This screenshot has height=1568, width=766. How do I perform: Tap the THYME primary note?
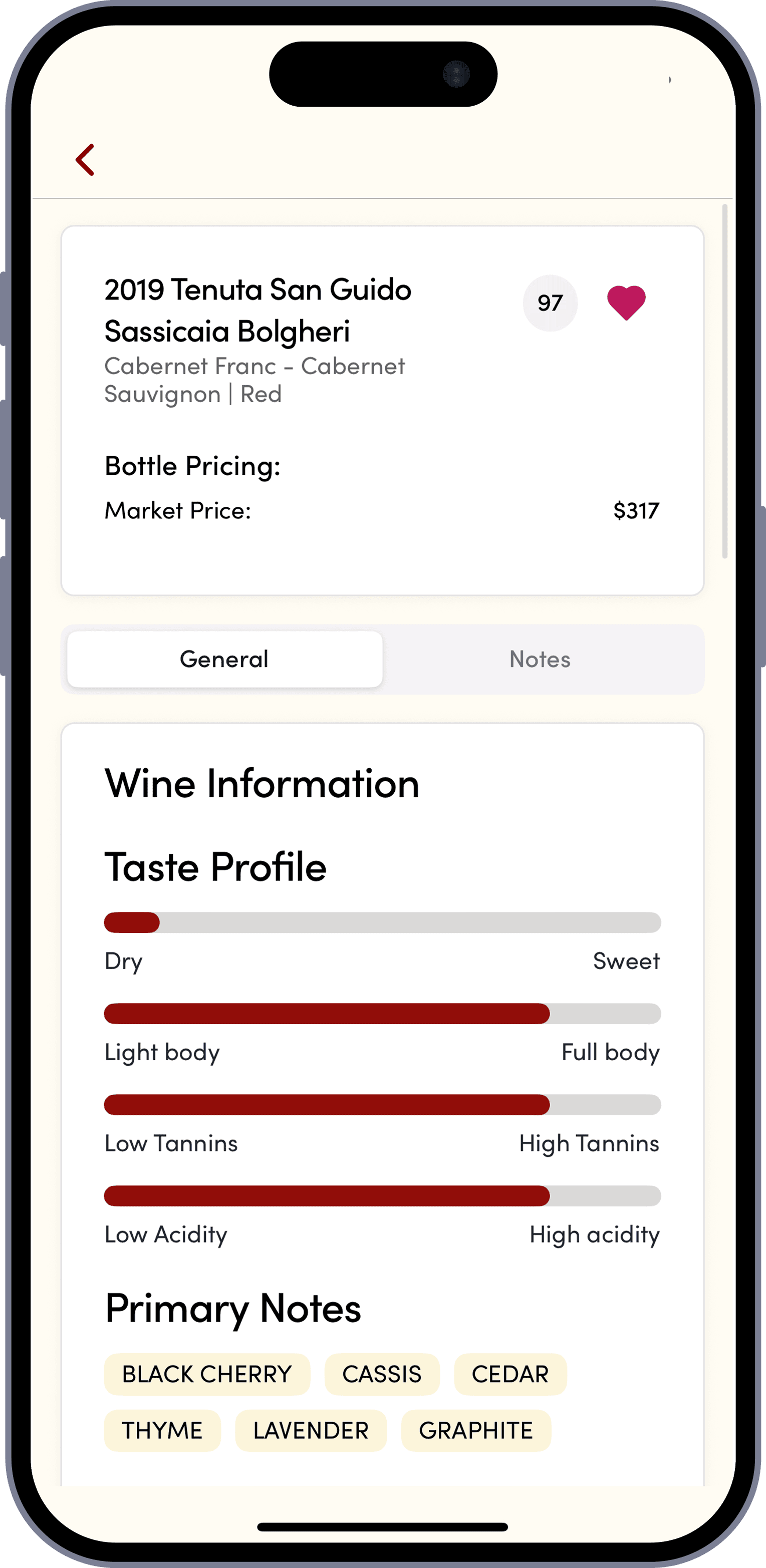(x=163, y=1430)
